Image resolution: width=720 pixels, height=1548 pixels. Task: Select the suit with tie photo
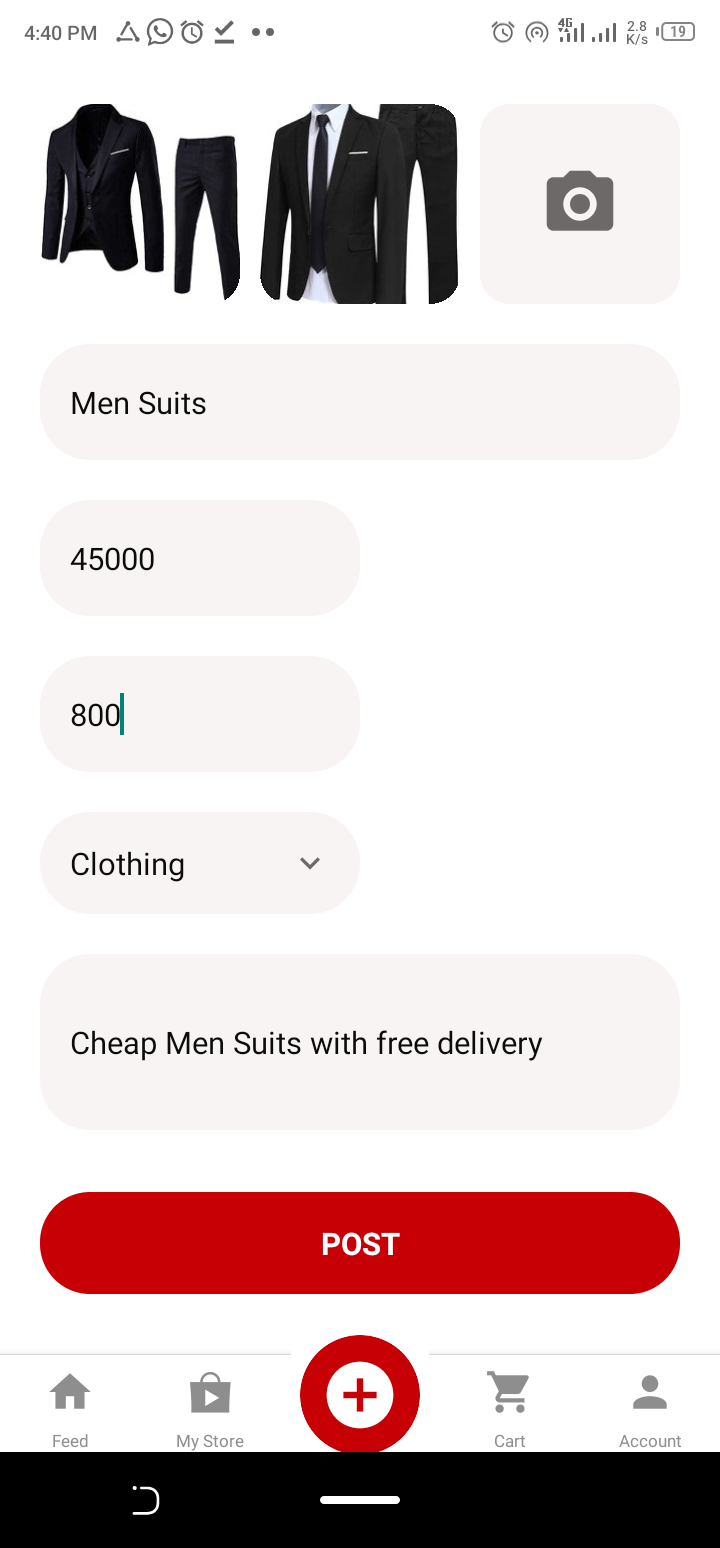(359, 204)
